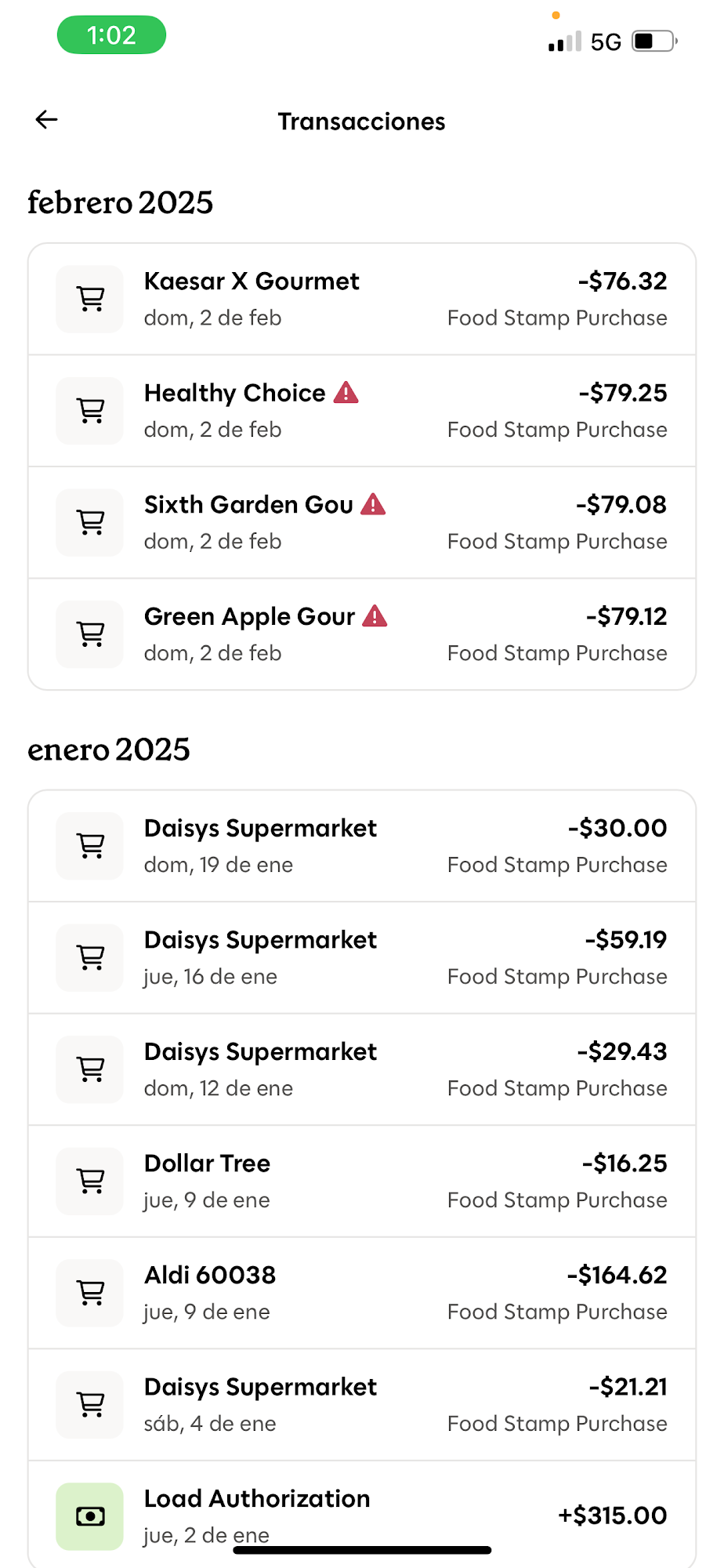Open the Dollar Tree transaction
724x1568 pixels.
click(361, 1181)
